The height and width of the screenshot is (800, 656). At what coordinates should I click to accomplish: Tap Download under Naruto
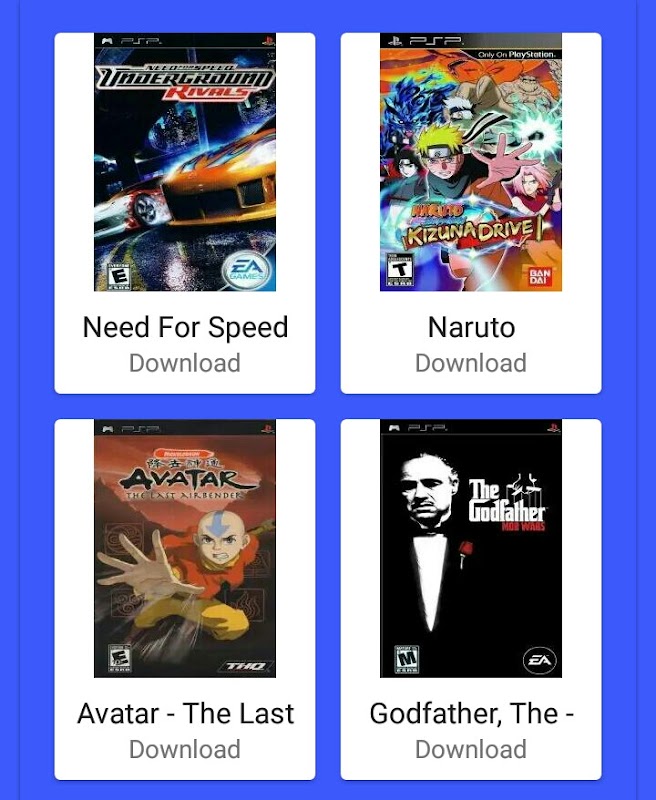pos(471,363)
